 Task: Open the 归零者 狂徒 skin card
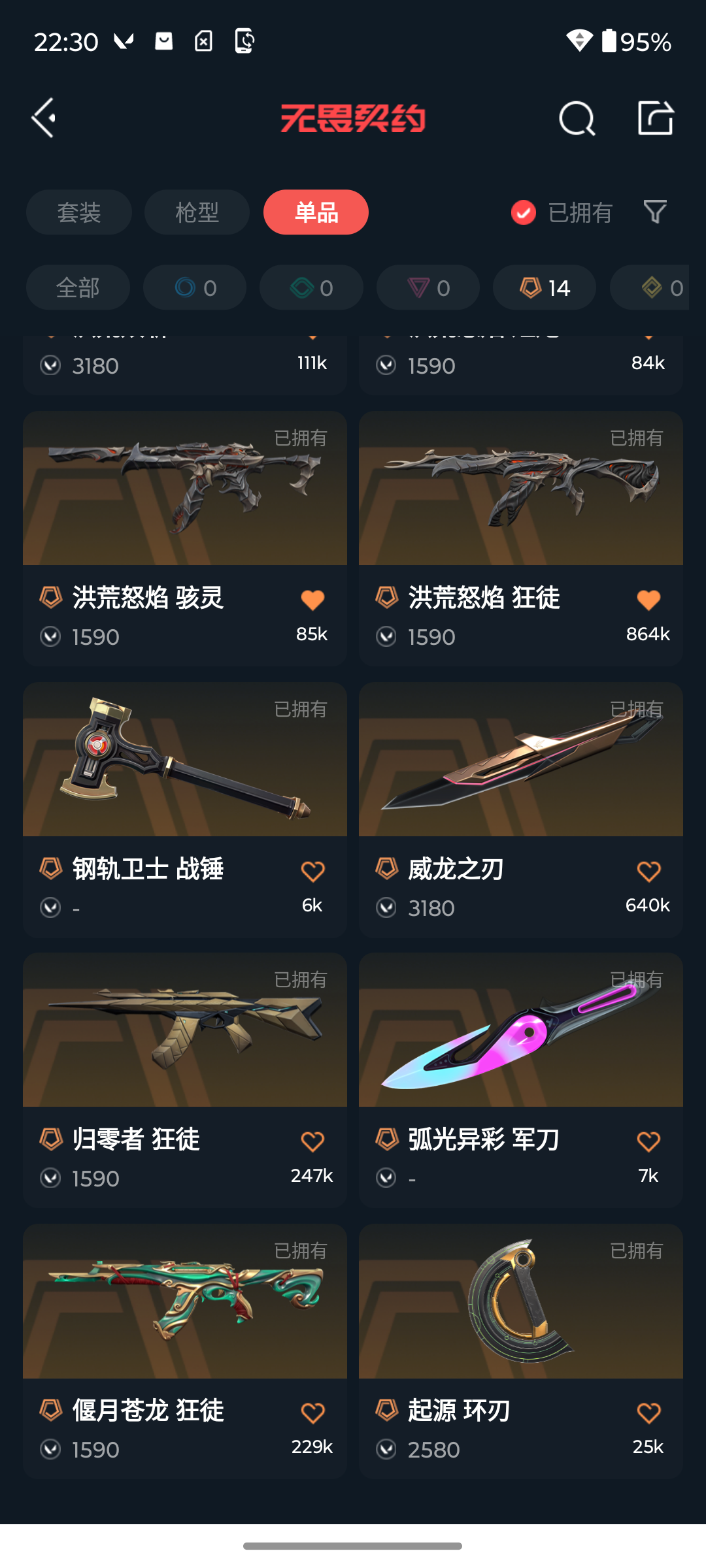coord(185,1080)
